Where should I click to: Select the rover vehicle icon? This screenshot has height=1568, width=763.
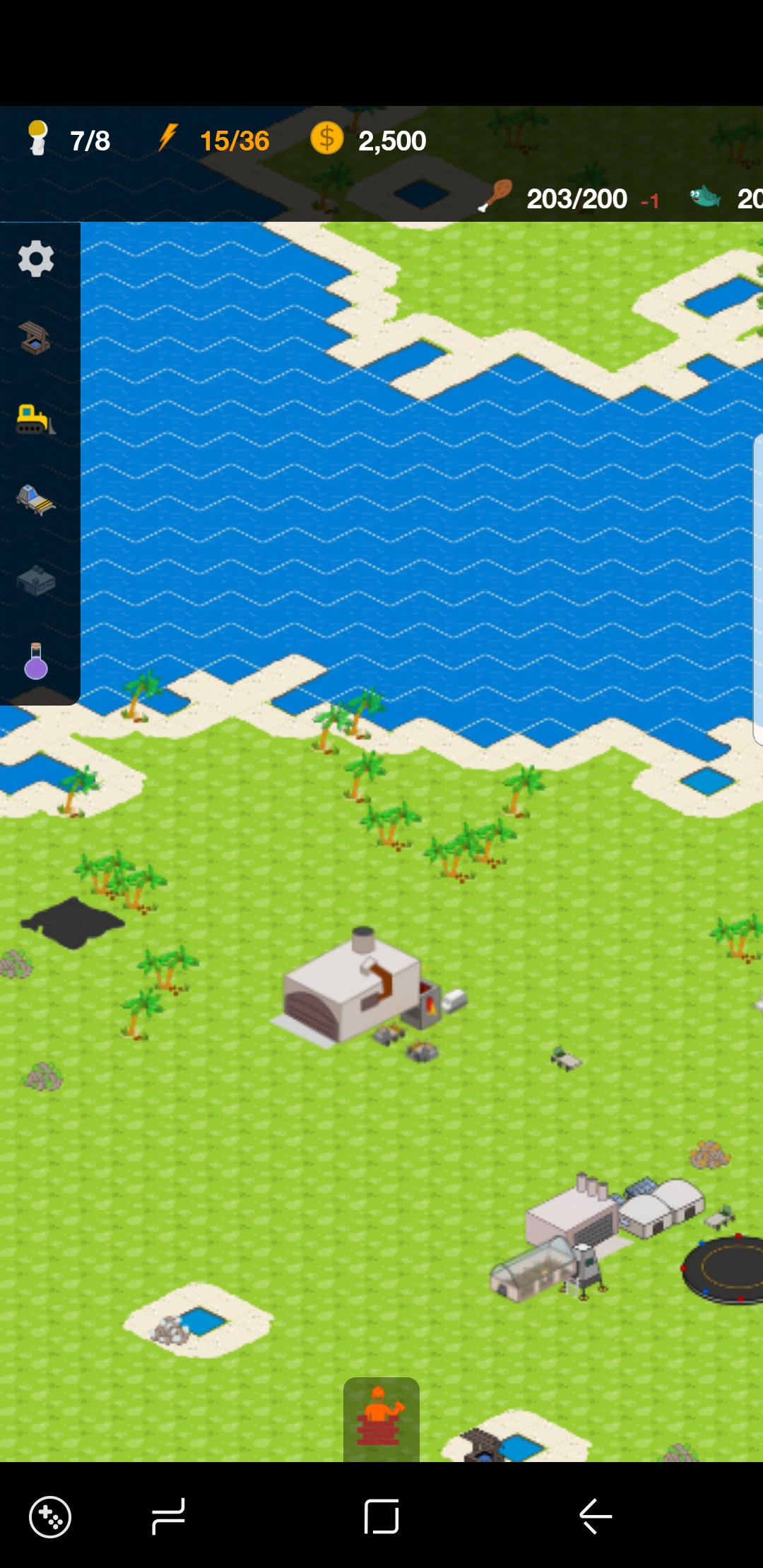(x=36, y=500)
